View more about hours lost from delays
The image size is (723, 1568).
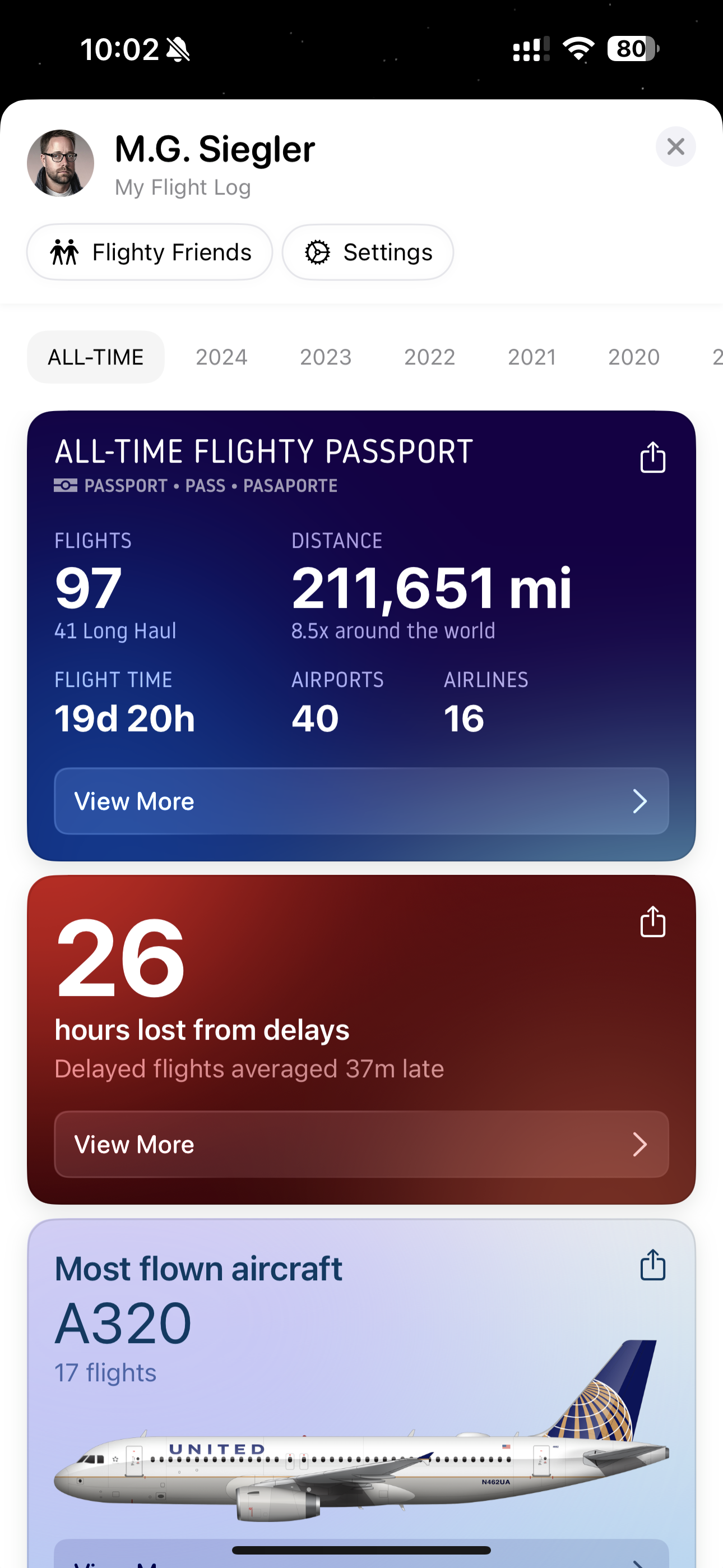[x=361, y=1145]
